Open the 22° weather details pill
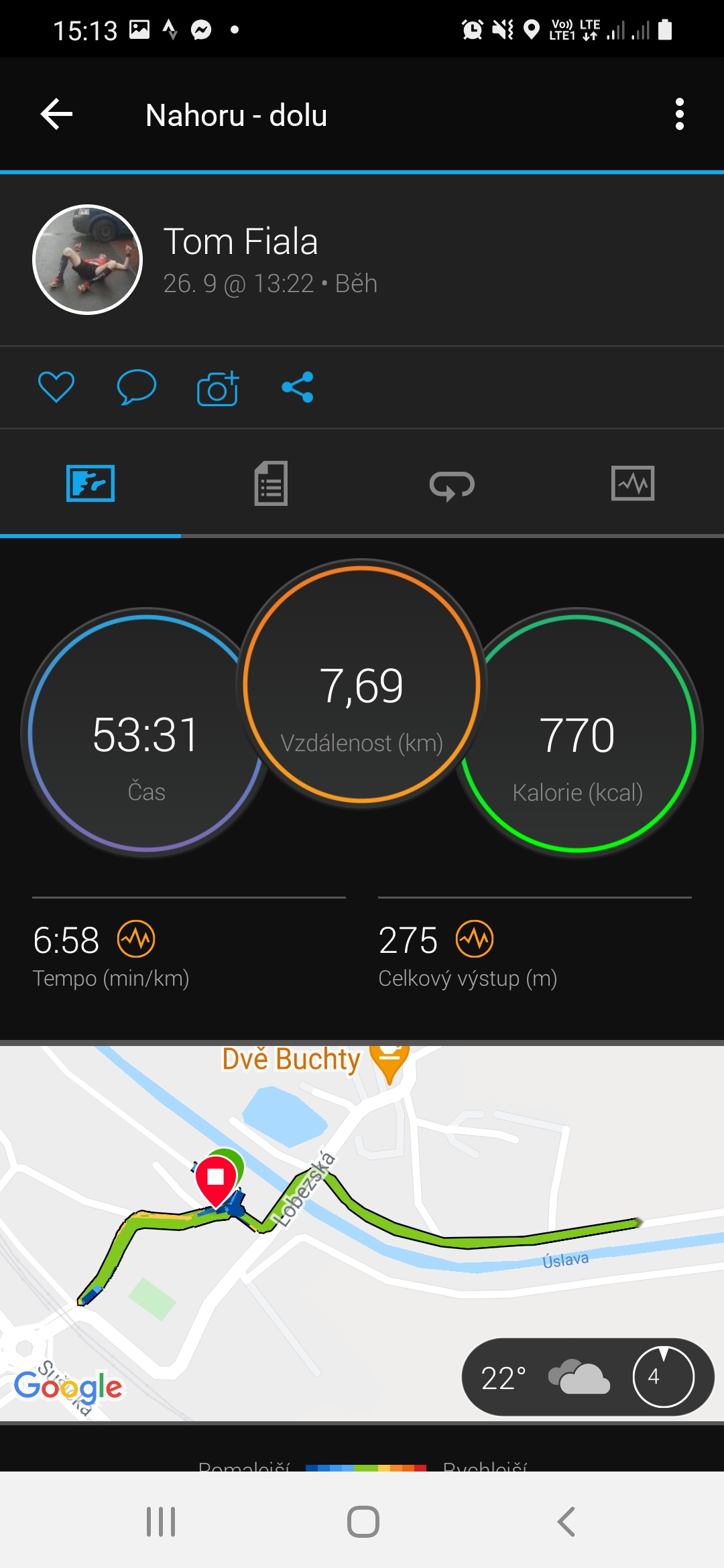Screen dimensions: 724x1568 pos(588,1377)
